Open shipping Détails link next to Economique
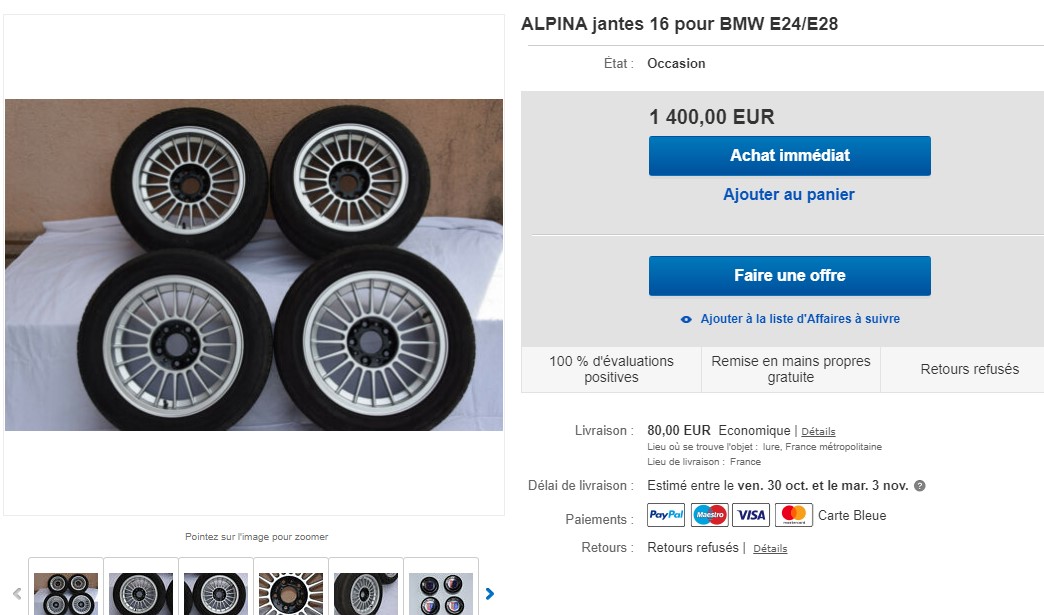This screenshot has width=1044, height=615. click(818, 431)
